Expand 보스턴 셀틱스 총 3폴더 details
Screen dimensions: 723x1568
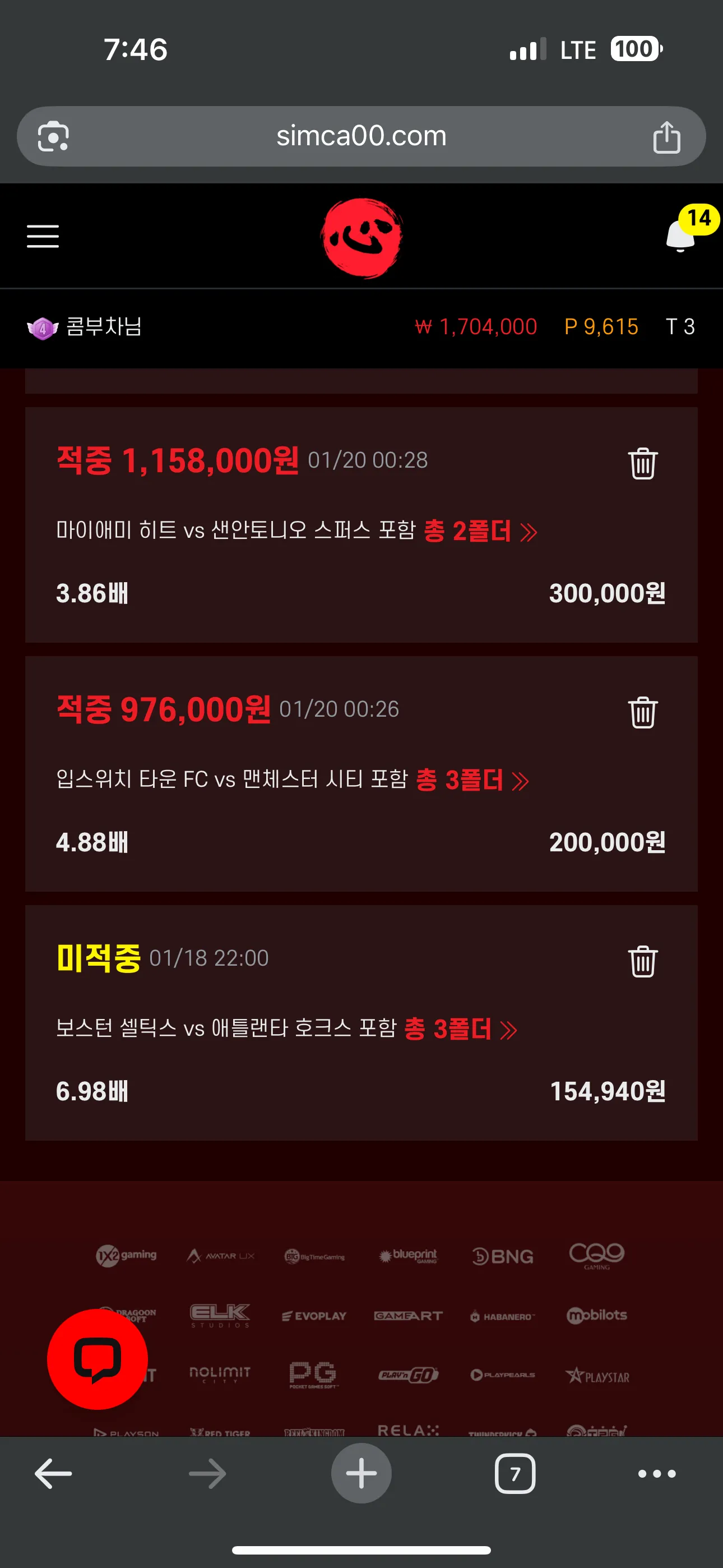pos(460,1029)
